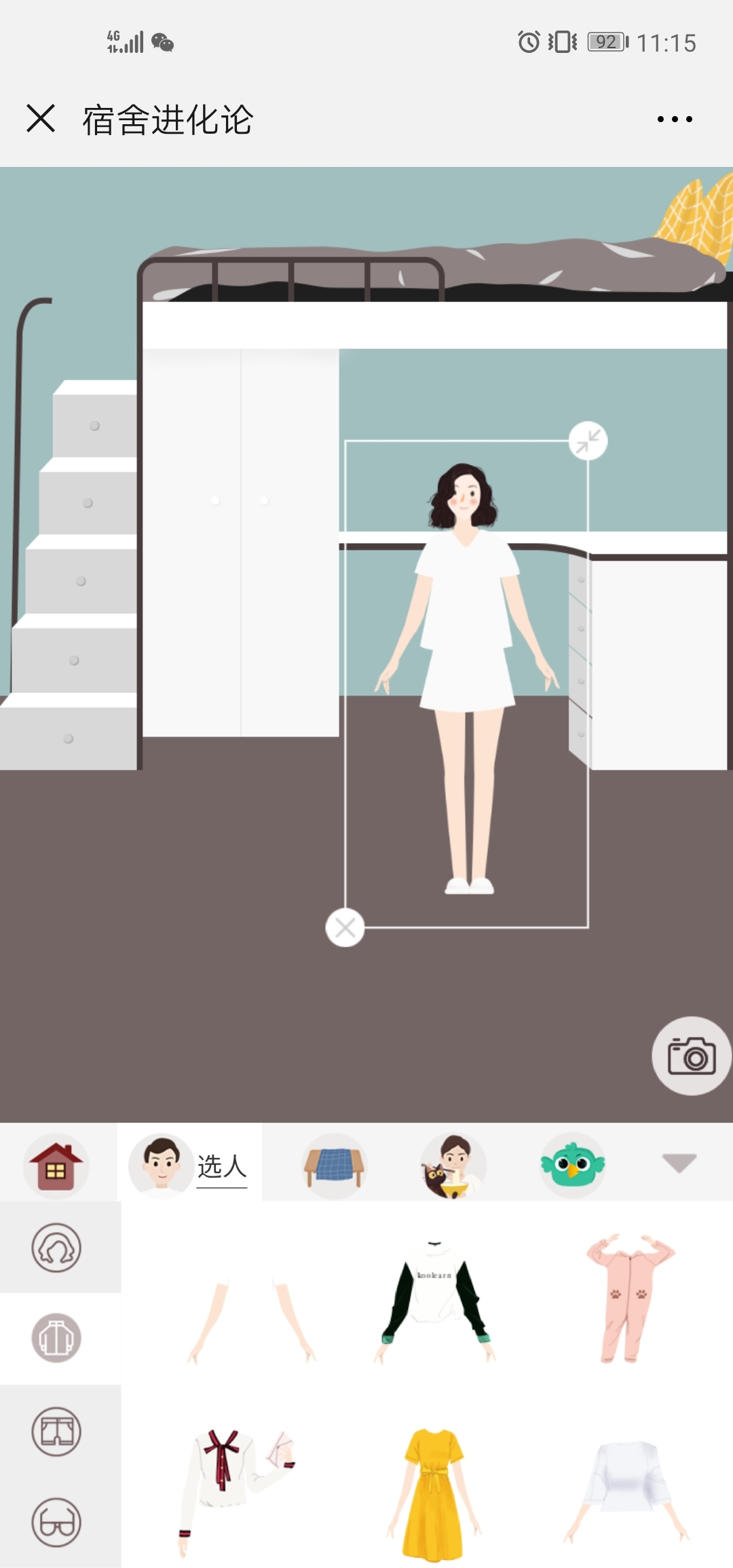This screenshot has width=733, height=1568.
Task: Take a snapshot with the camera button
Action: (x=691, y=1056)
